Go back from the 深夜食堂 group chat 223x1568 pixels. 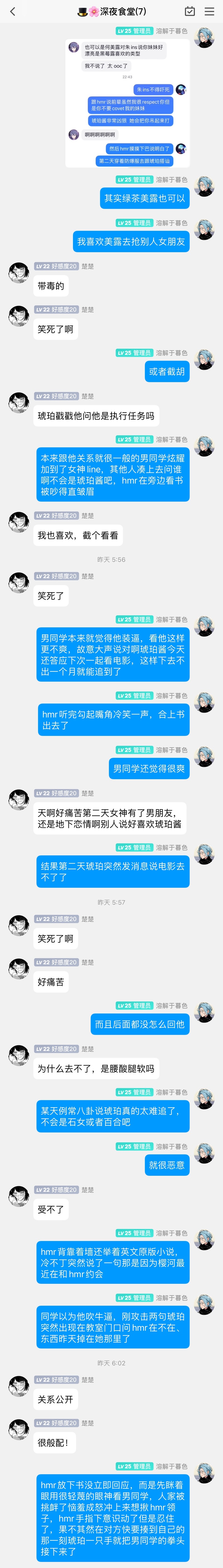point(13,11)
